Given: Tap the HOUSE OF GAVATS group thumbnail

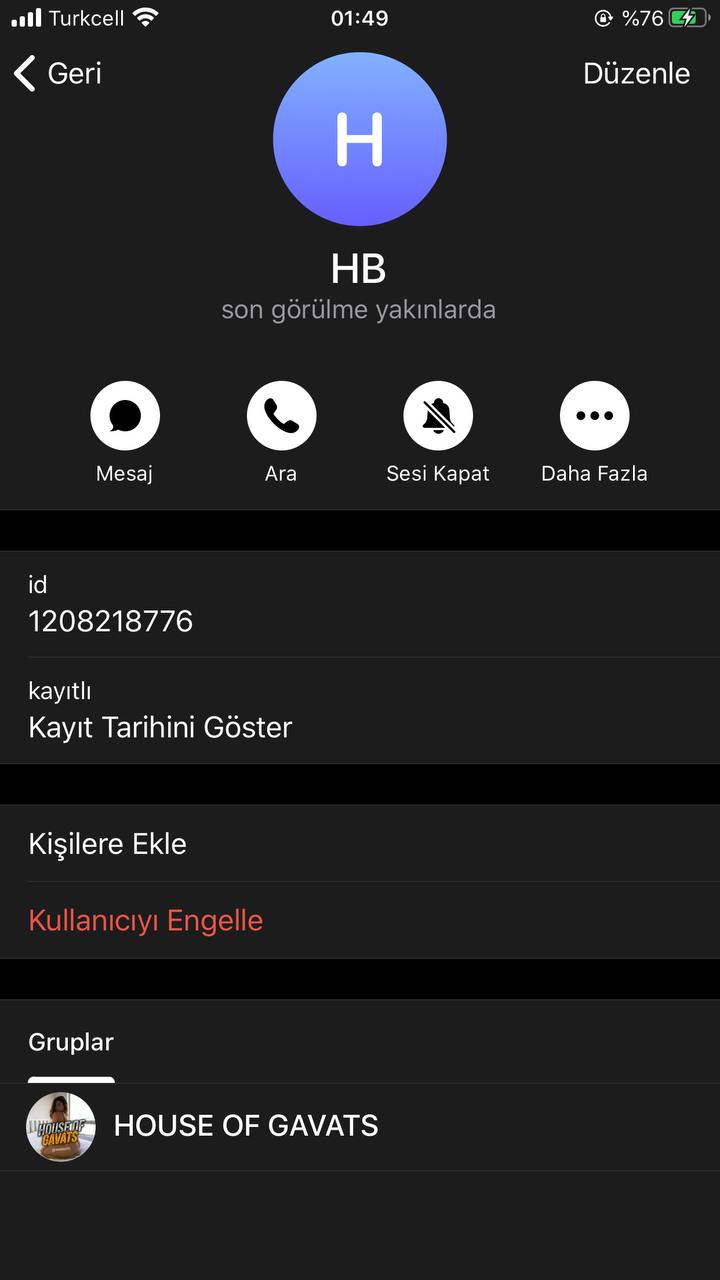Looking at the screenshot, I should pyautogui.click(x=59, y=1126).
